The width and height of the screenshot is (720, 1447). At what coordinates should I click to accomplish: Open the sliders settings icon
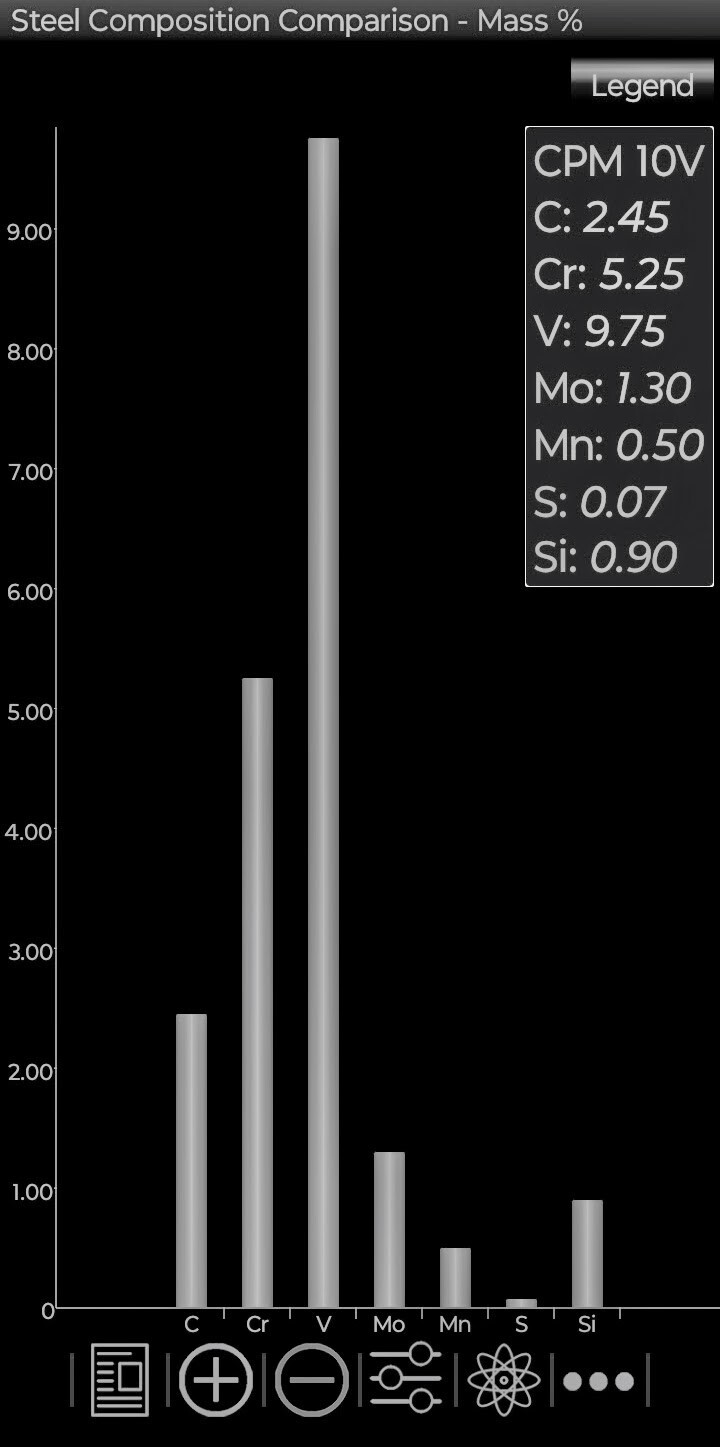[x=405, y=1379]
